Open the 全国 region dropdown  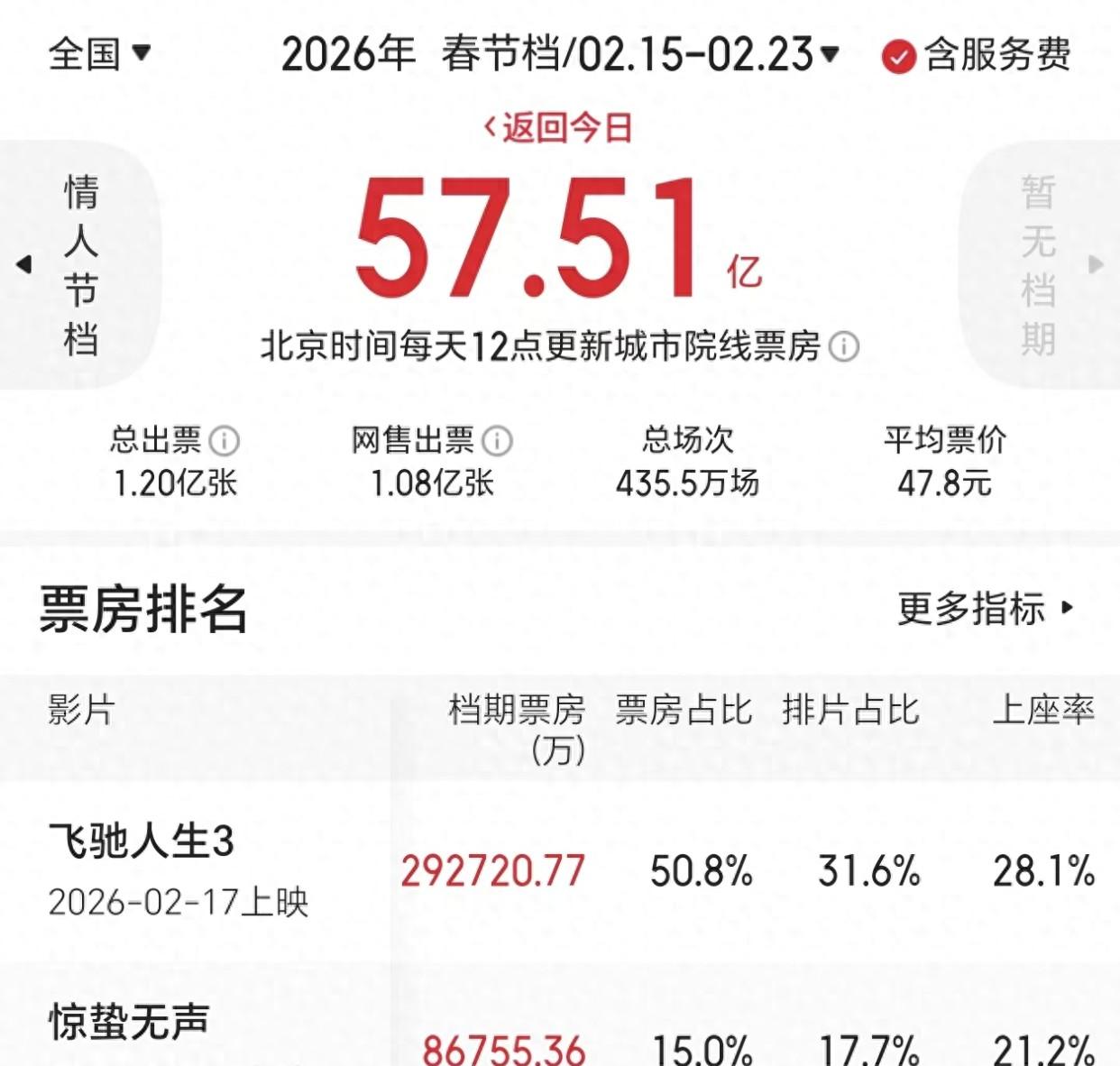pos(99,54)
